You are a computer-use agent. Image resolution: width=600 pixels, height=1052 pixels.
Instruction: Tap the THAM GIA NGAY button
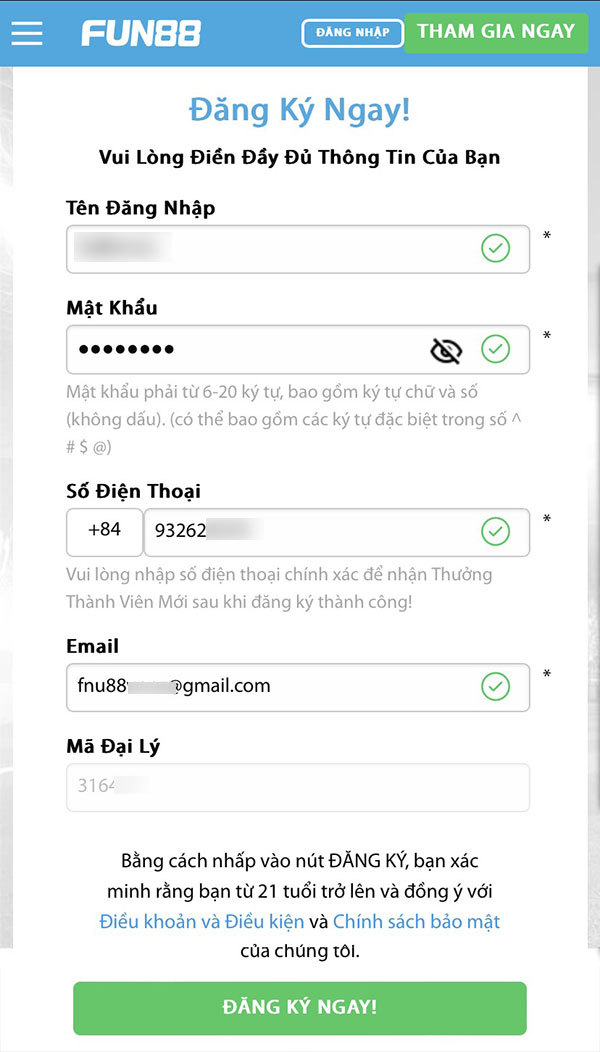pos(496,32)
